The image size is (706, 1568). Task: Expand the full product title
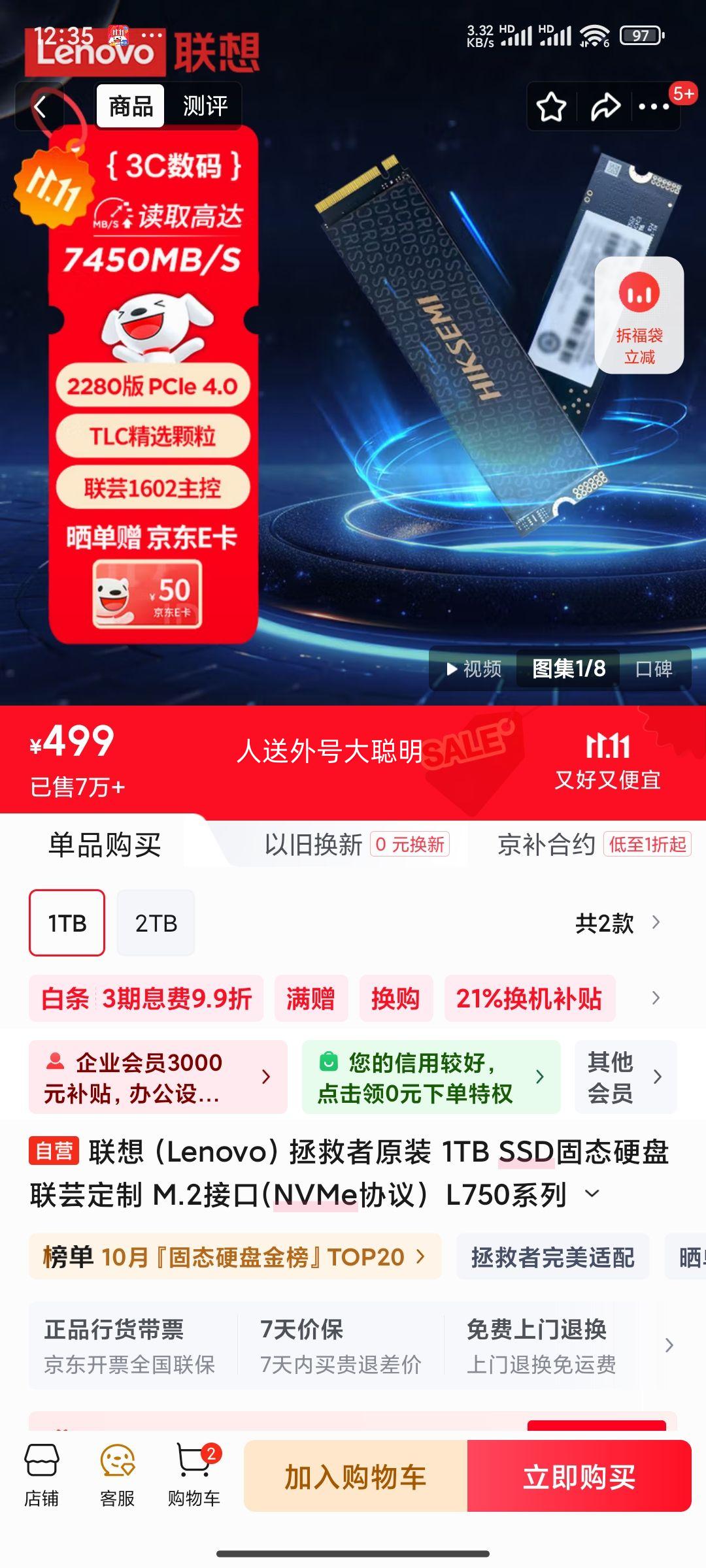point(592,1194)
